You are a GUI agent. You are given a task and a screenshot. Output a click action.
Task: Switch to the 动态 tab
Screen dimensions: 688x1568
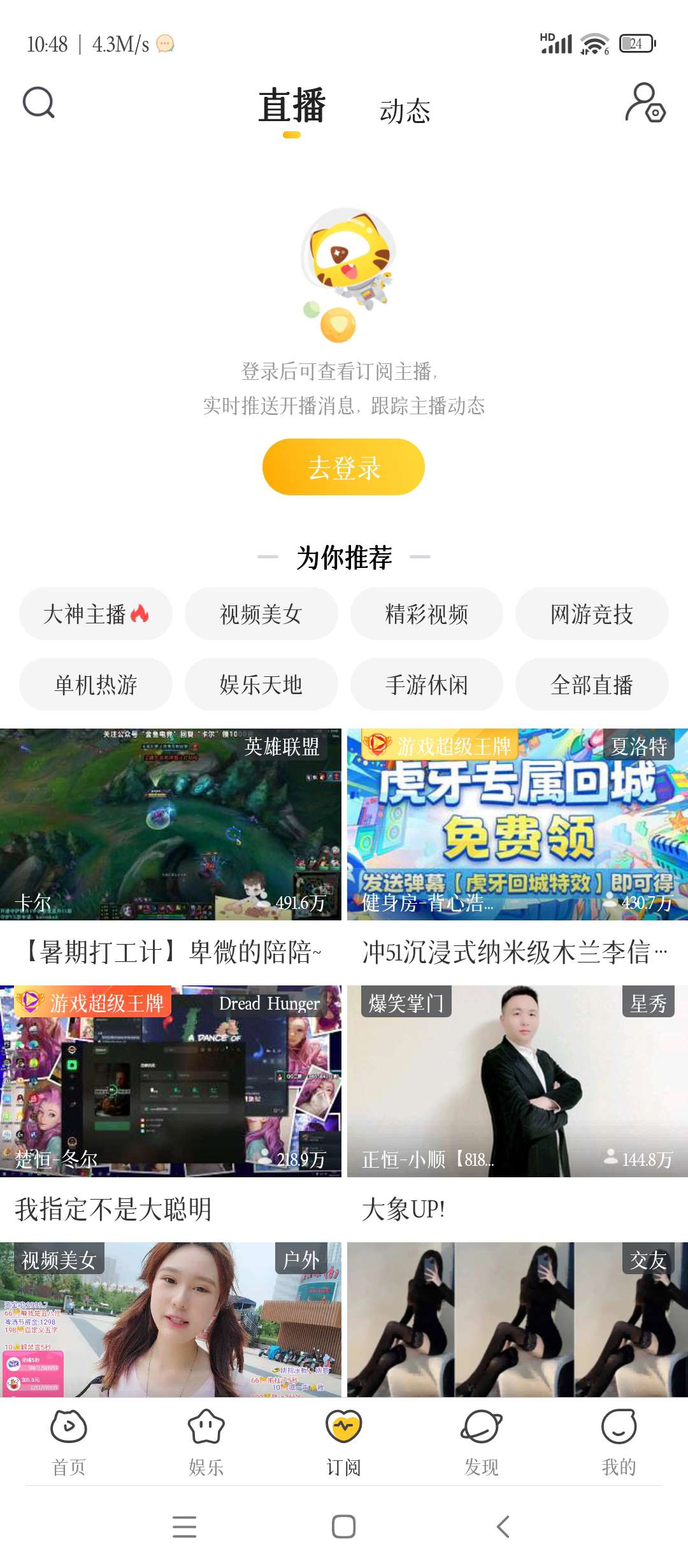[405, 111]
